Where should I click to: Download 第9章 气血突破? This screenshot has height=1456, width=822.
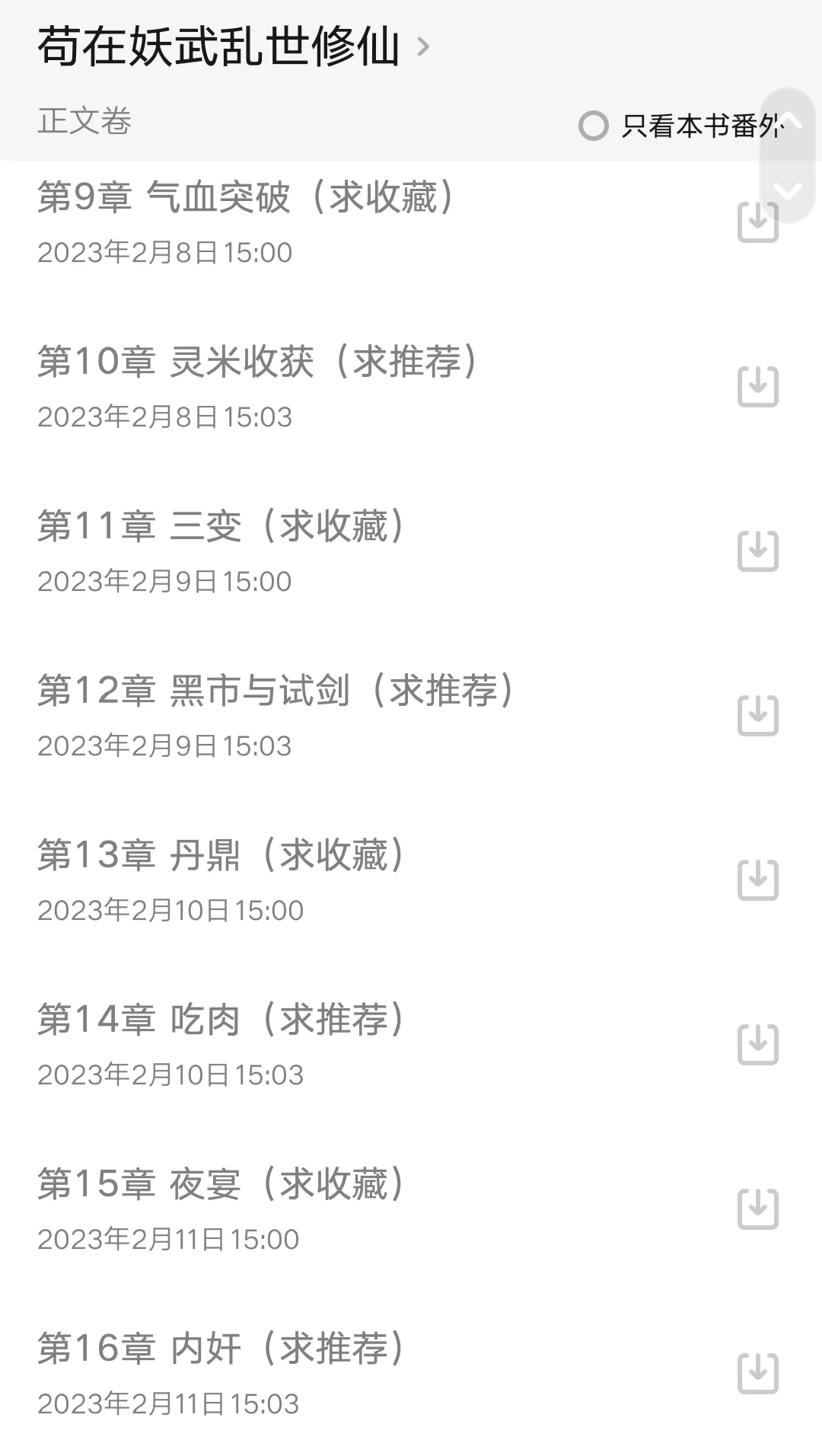(x=757, y=224)
